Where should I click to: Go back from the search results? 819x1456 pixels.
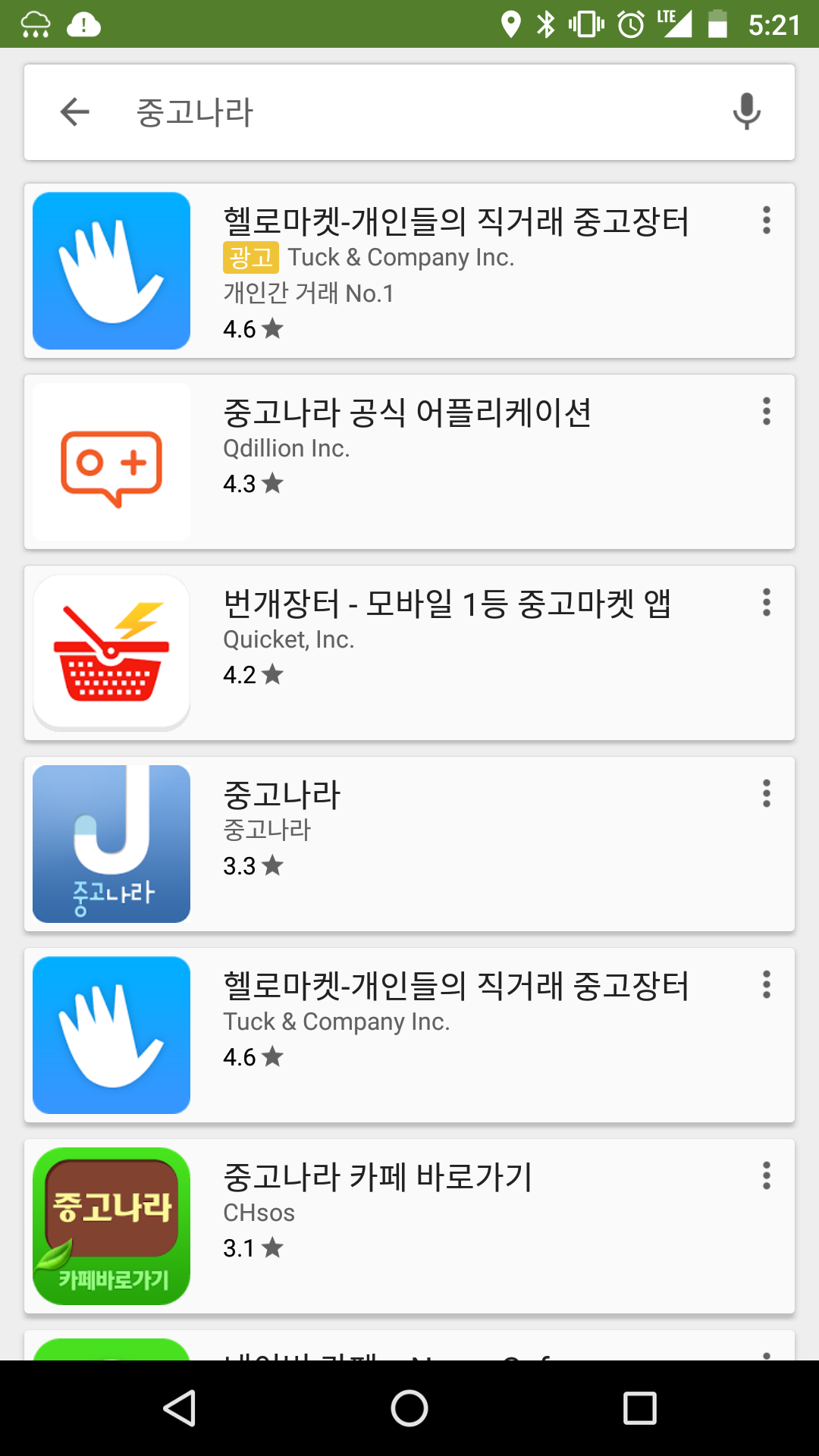pyautogui.click(x=75, y=112)
